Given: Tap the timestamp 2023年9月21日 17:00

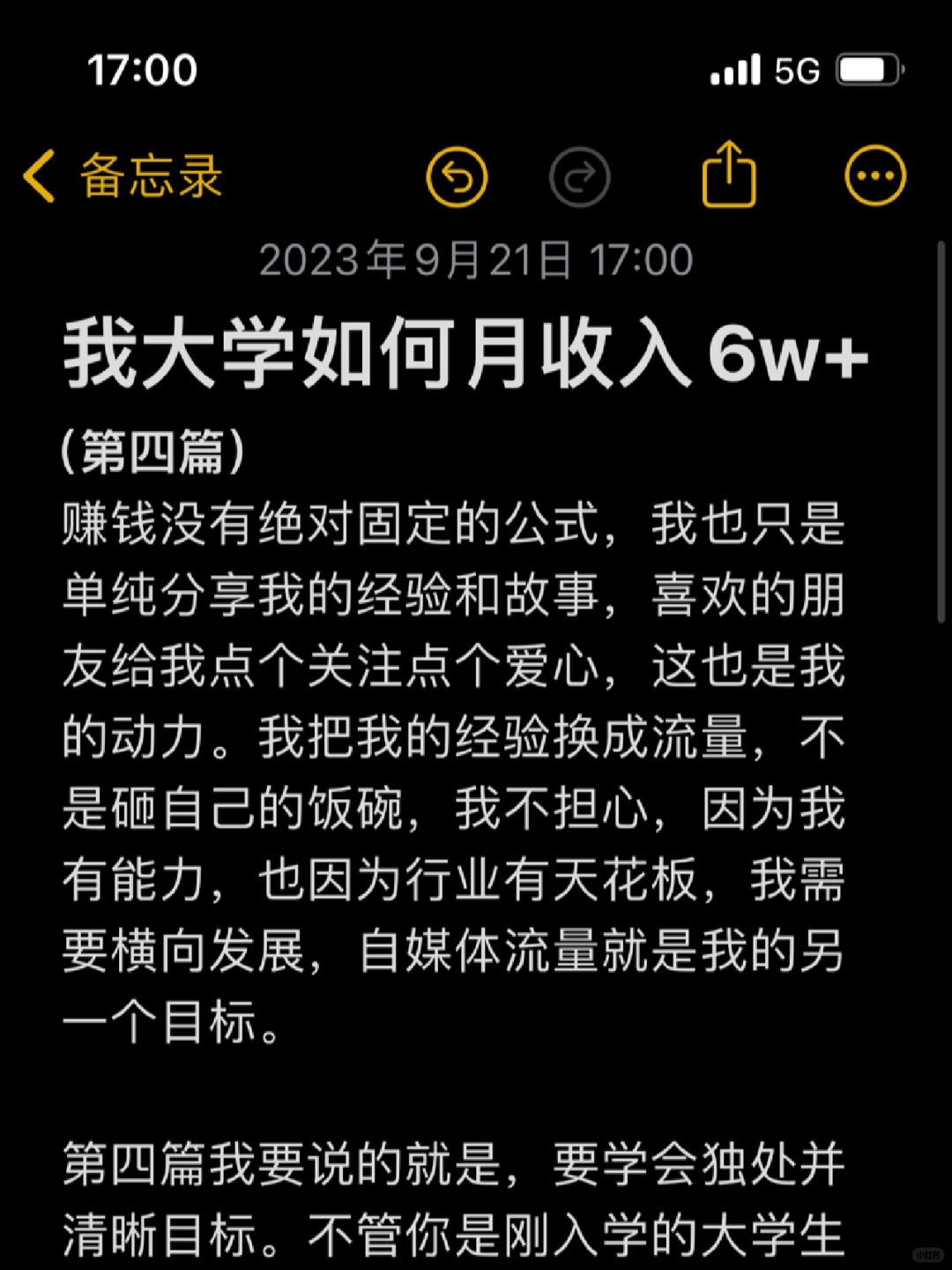Looking at the screenshot, I should [x=476, y=258].
